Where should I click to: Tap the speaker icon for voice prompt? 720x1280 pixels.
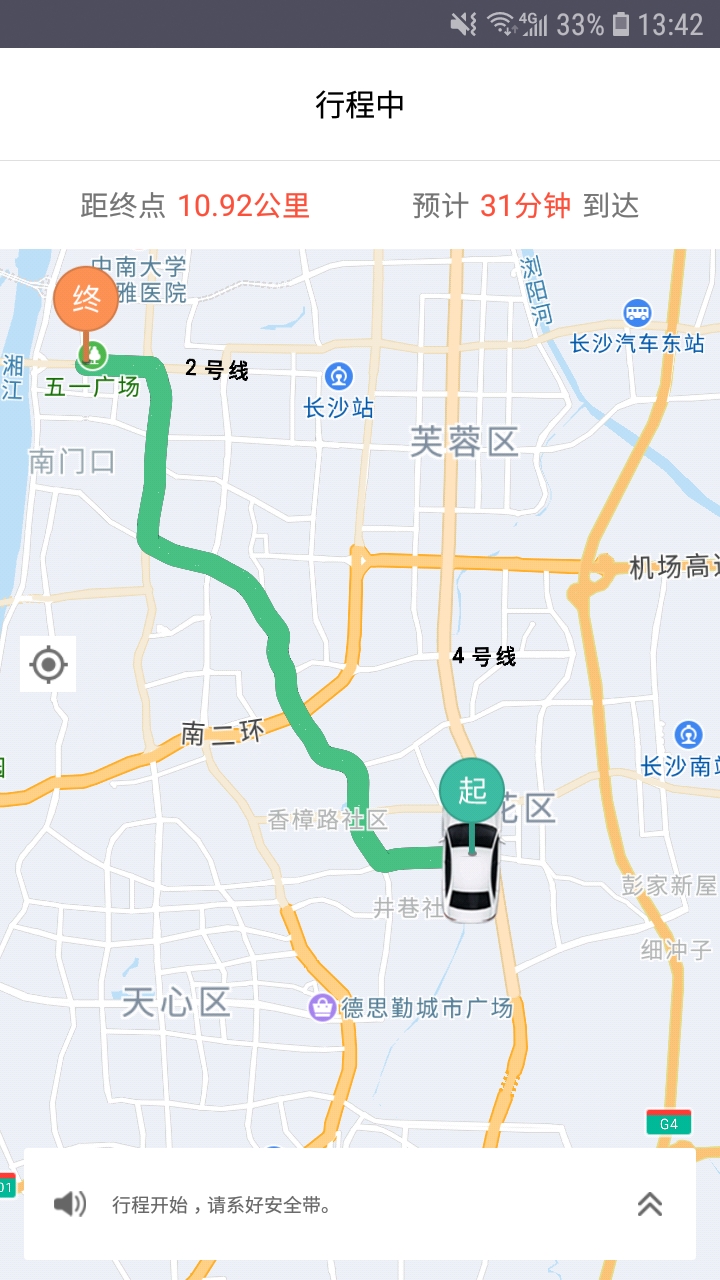coord(70,1204)
